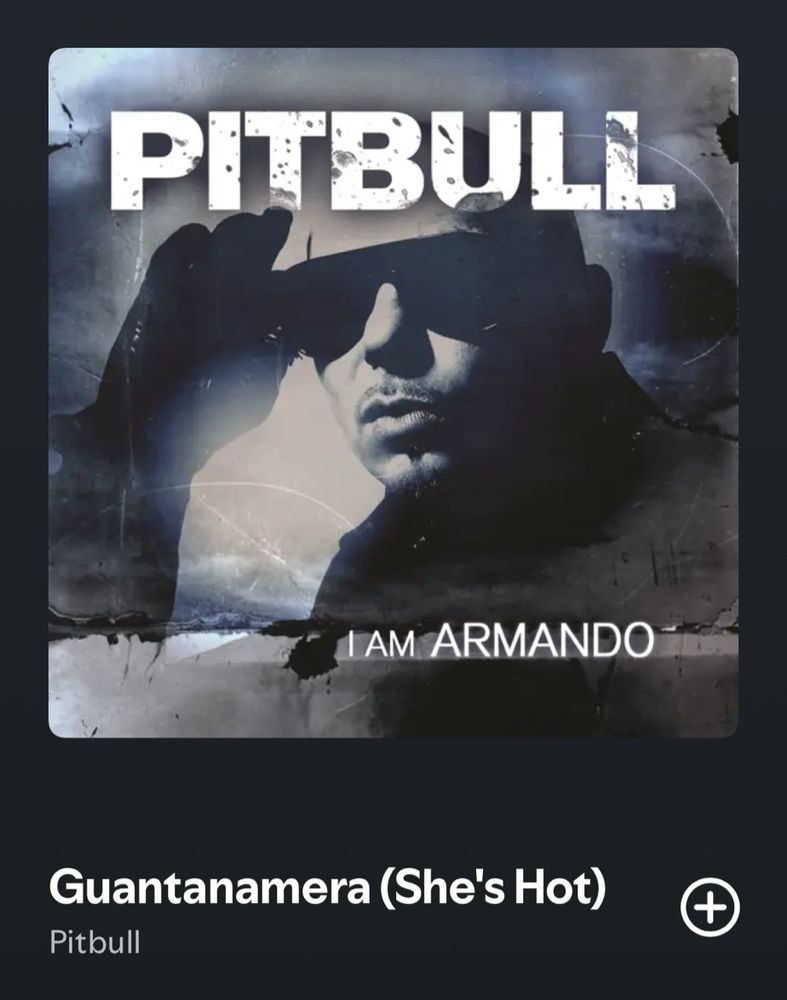Tap the I Am Armando album artwork
This screenshot has height=1000, width=787.
pyautogui.click(x=393, y=393)
